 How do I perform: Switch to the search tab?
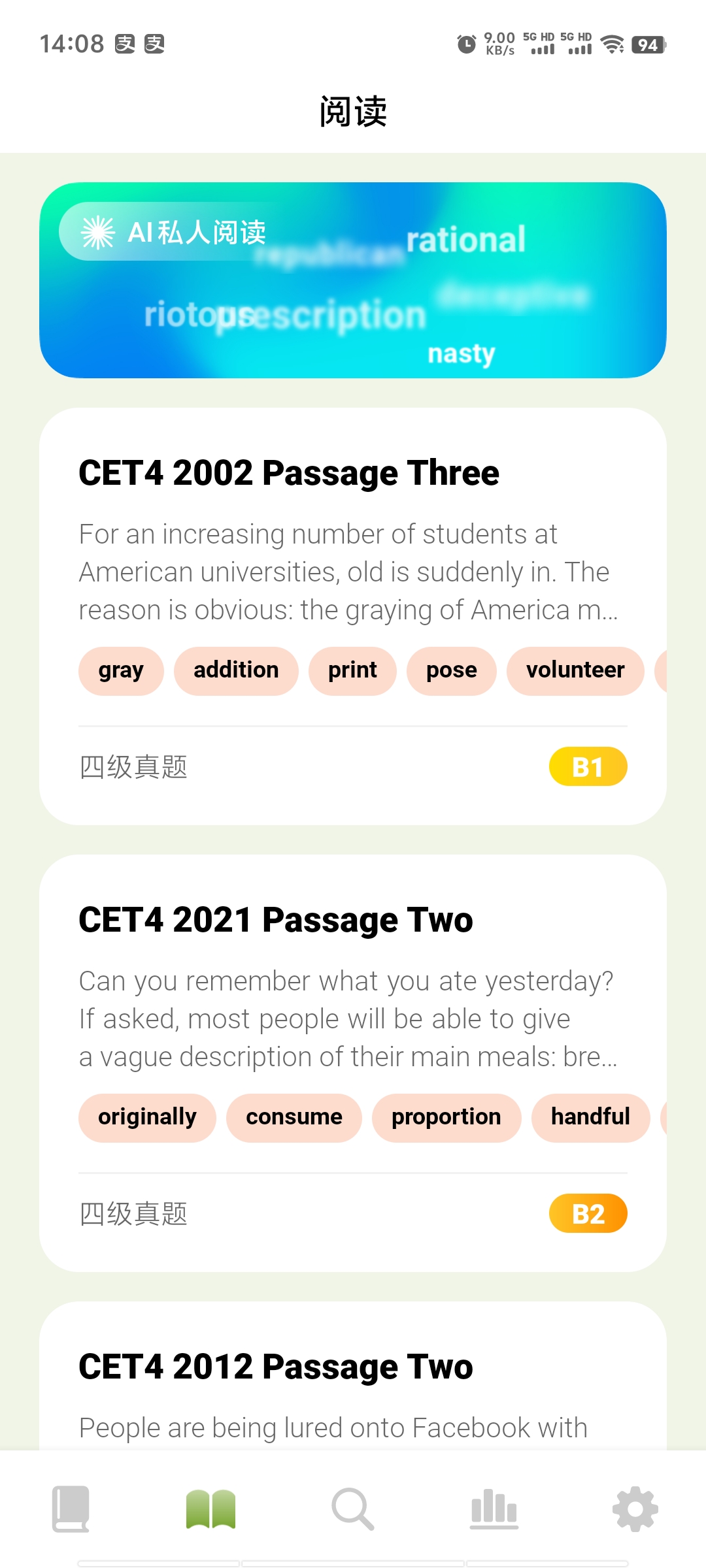353,1509
